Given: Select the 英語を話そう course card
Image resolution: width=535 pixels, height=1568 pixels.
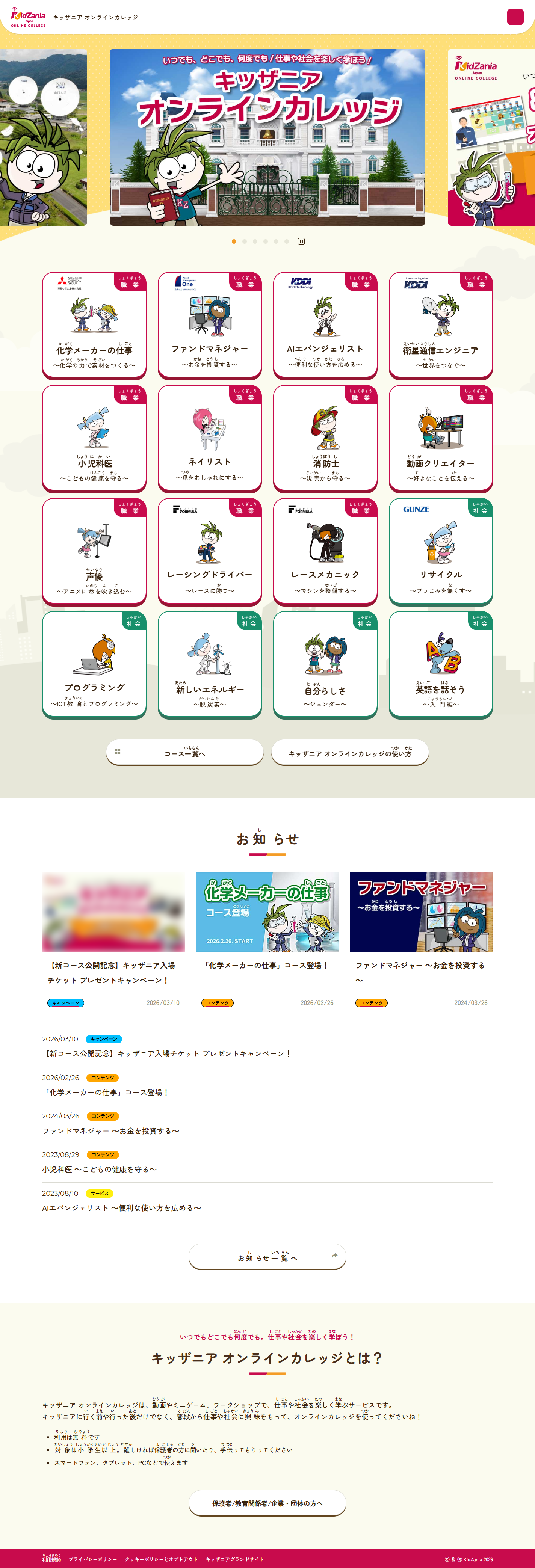Looking at the screenshot, I should pyautogui.click(x=441, y=665).
